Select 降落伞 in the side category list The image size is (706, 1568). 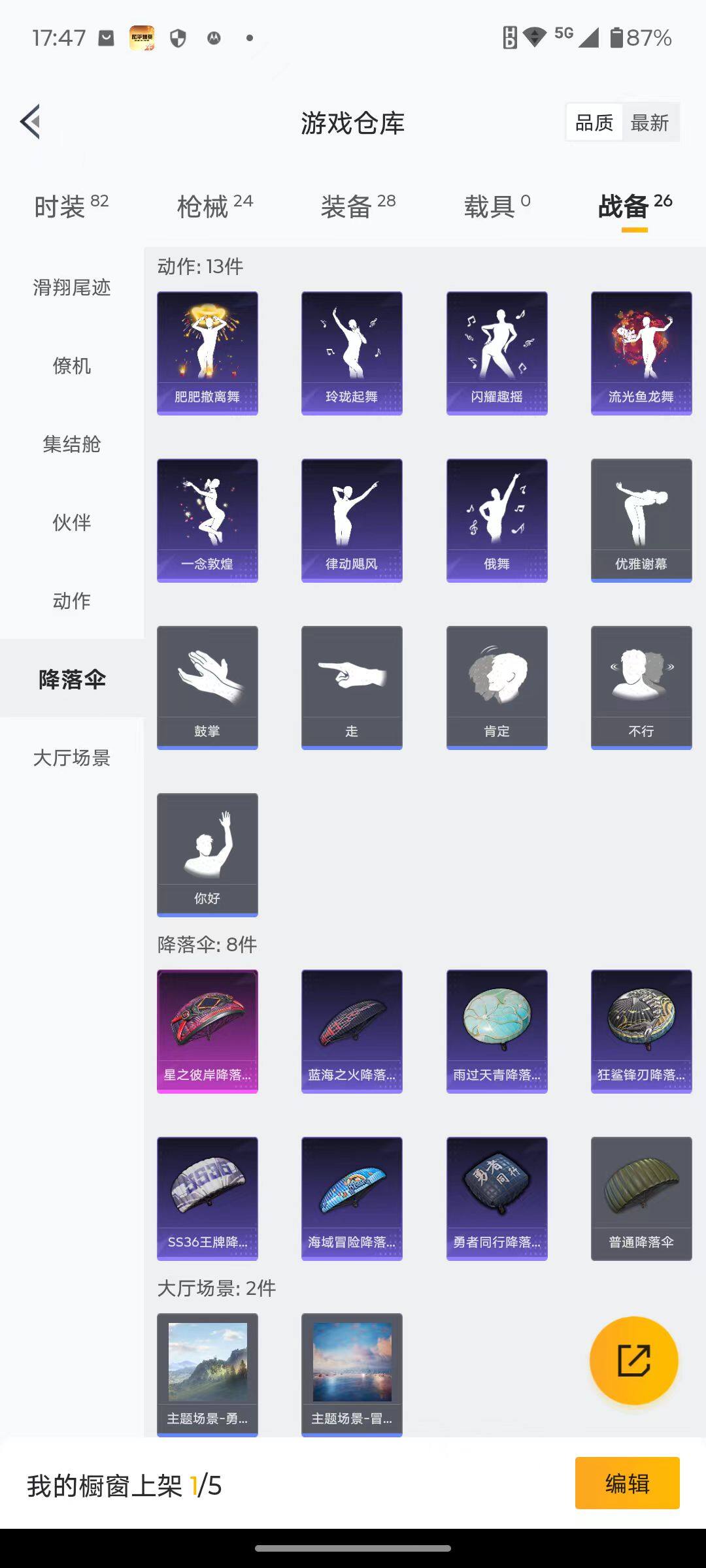pos(71,679)
